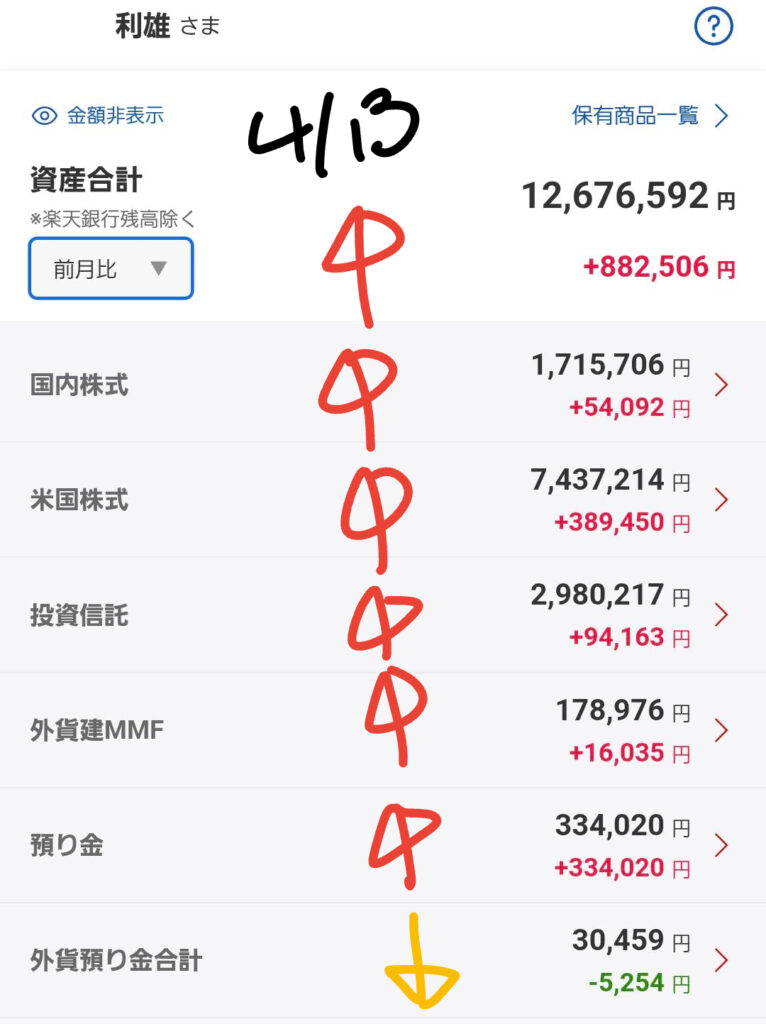Open 保有商品一覧 holdings list
Screen dimensions: 766x1024
coord(650,116)
